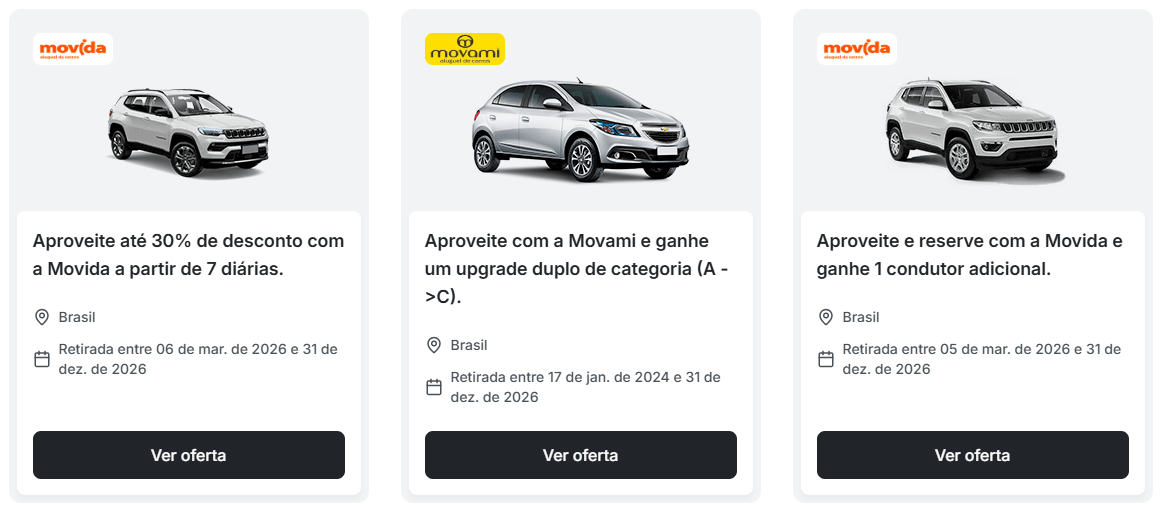Open Ver oferta for Movami upgrade duplo
Image resolution: width=1165 pixels, height=509 pixels.
(580, 455)
